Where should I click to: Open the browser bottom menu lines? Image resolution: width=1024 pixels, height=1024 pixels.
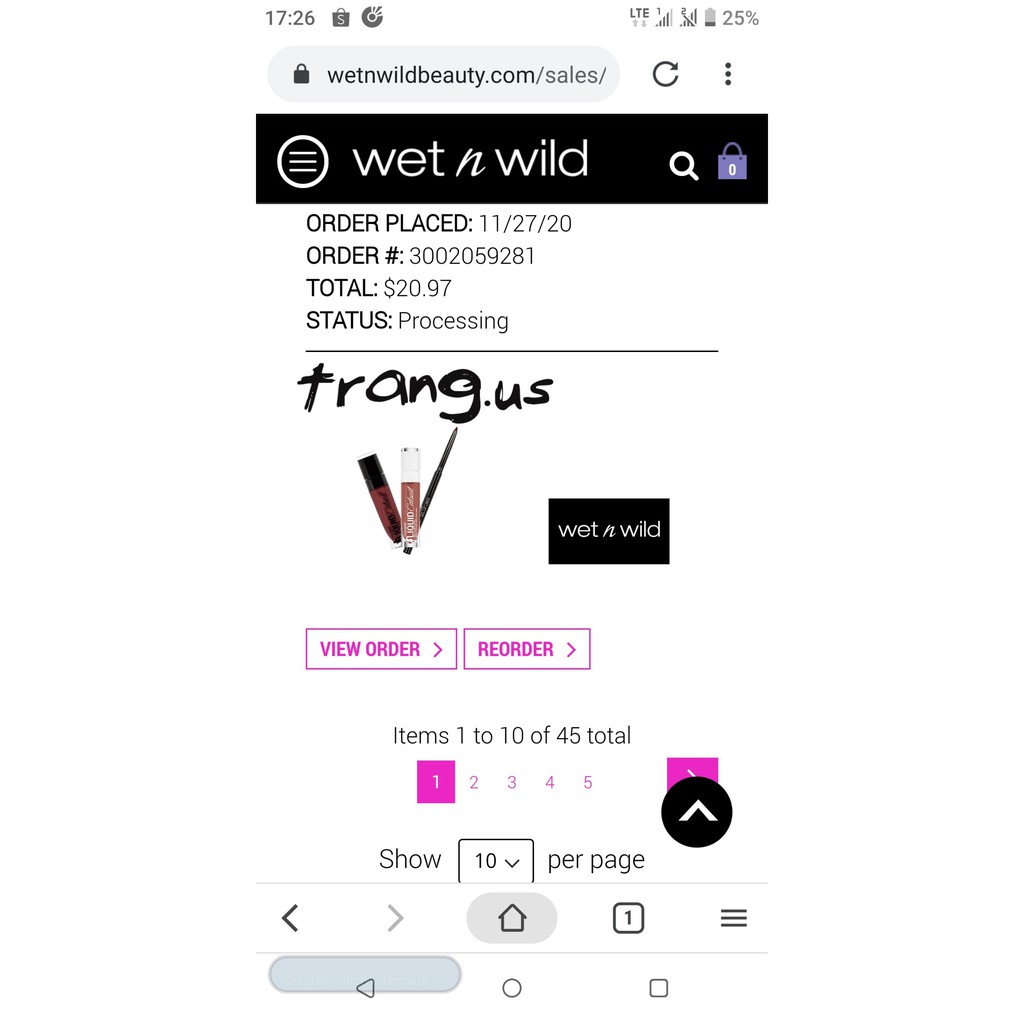734,918
